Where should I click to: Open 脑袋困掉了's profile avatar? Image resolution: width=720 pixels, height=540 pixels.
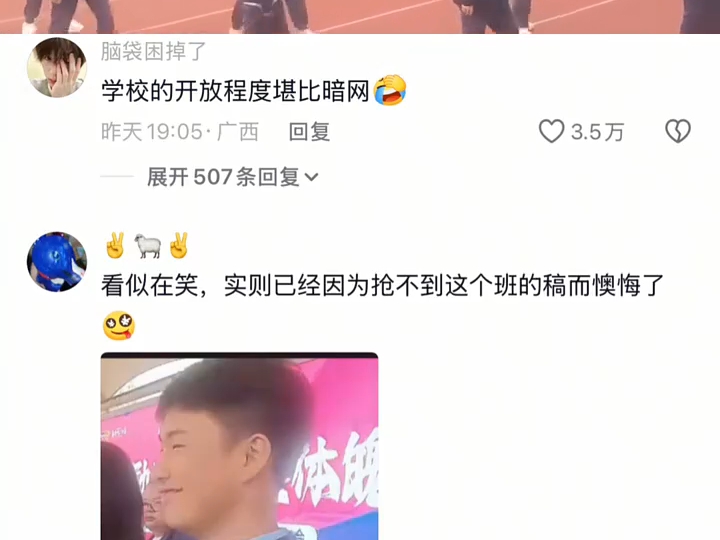56,68
